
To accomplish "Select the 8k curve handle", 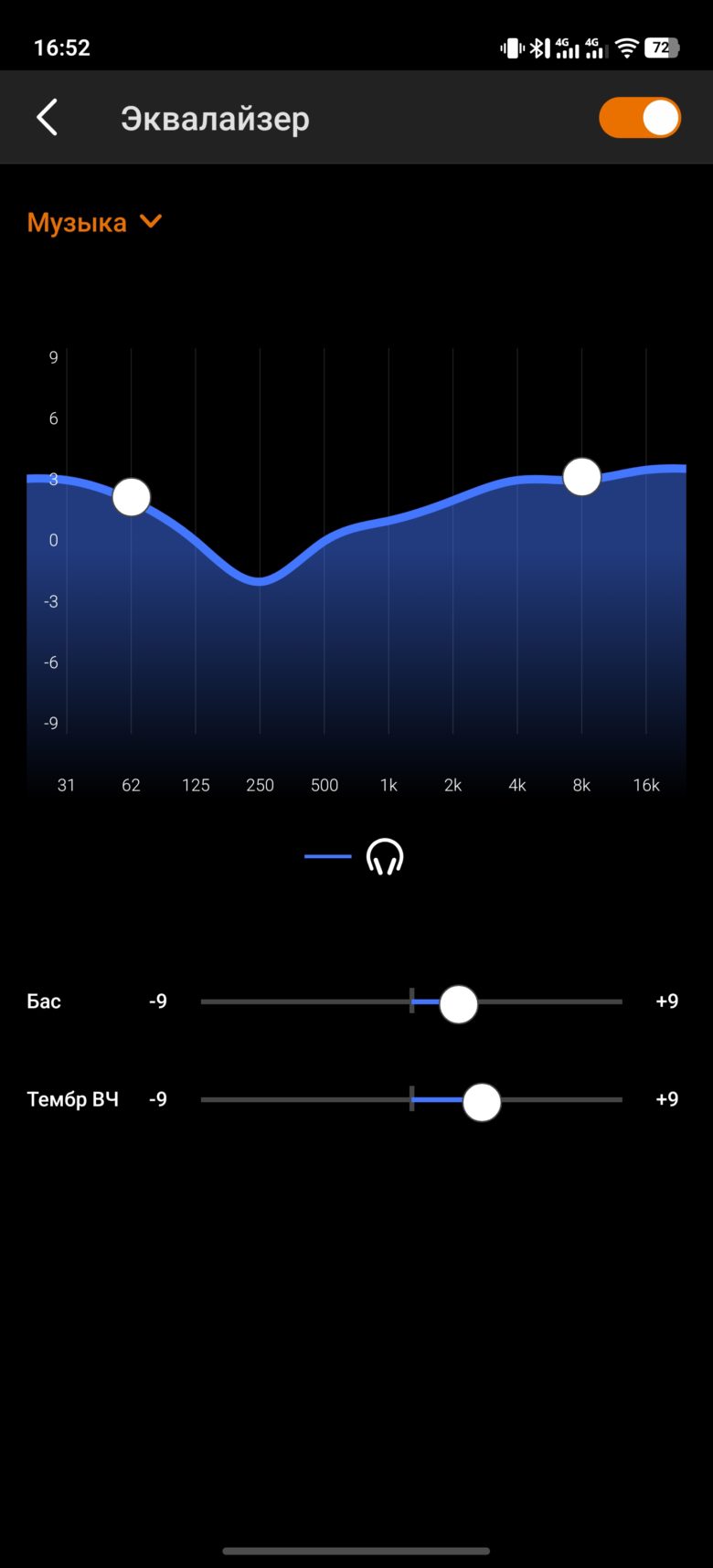I will tap(581, 476).
